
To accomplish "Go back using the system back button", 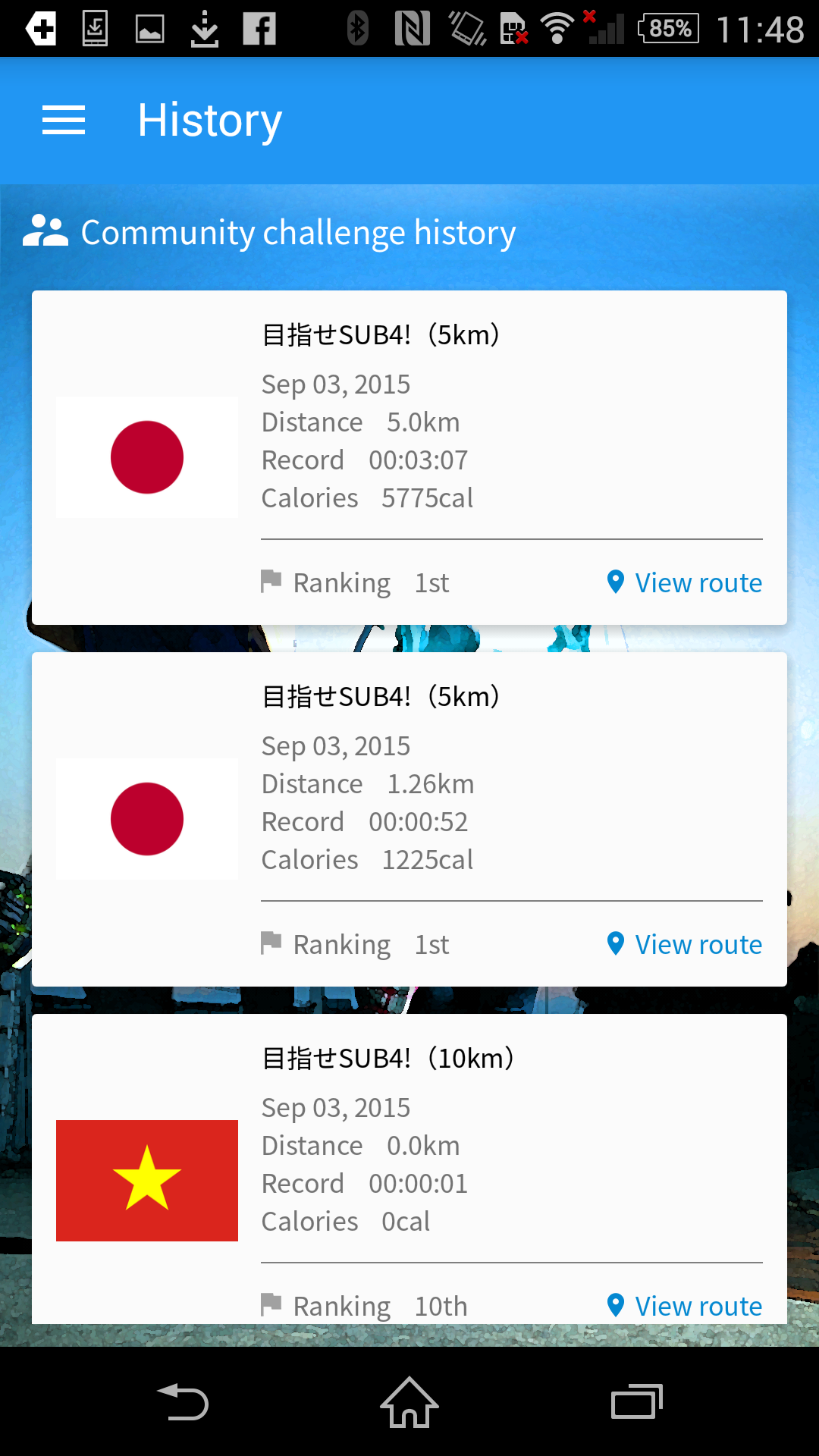I will [x=183, y=1401].
